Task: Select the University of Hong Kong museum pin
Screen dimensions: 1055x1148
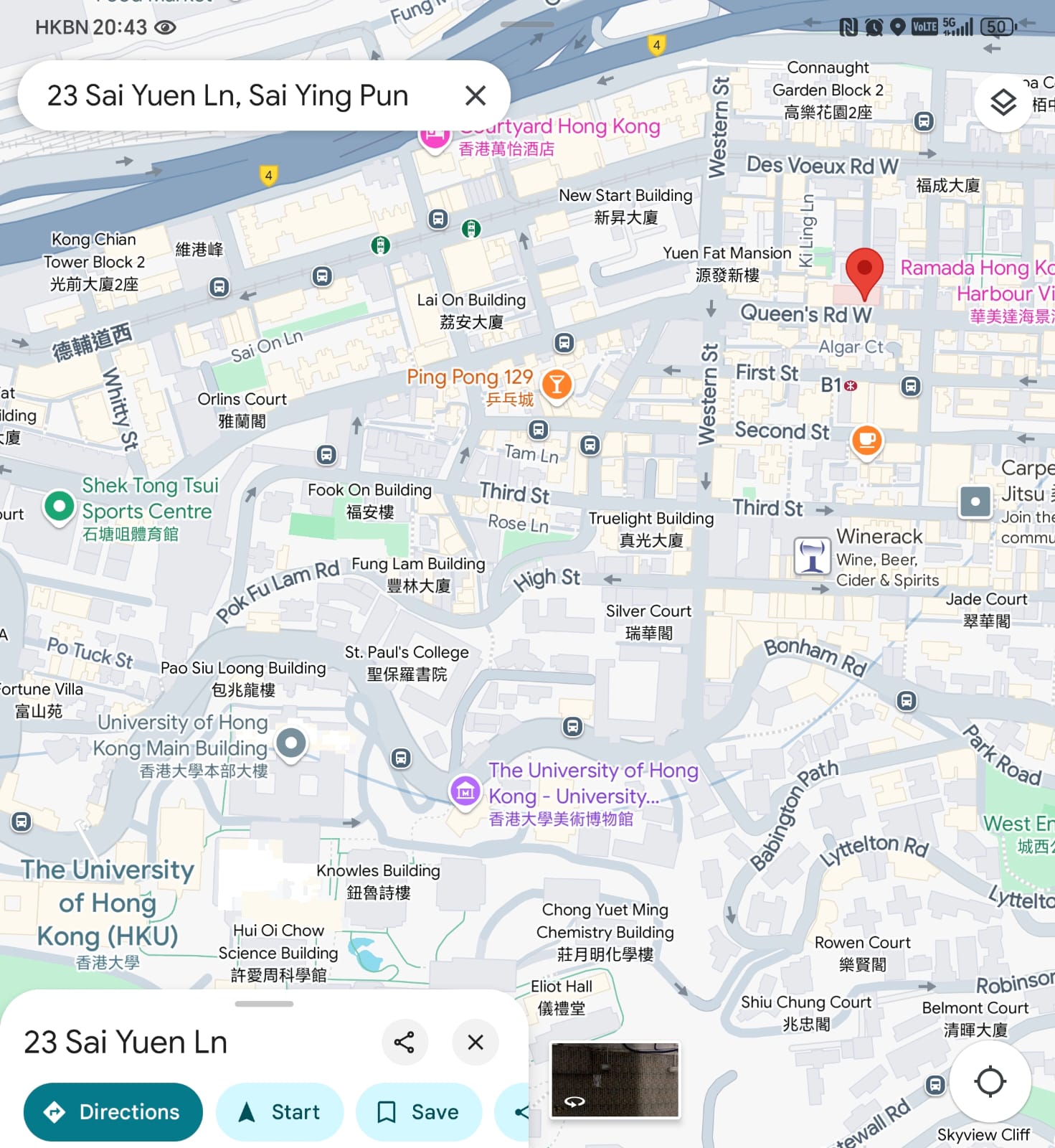Action: (465, 791)
